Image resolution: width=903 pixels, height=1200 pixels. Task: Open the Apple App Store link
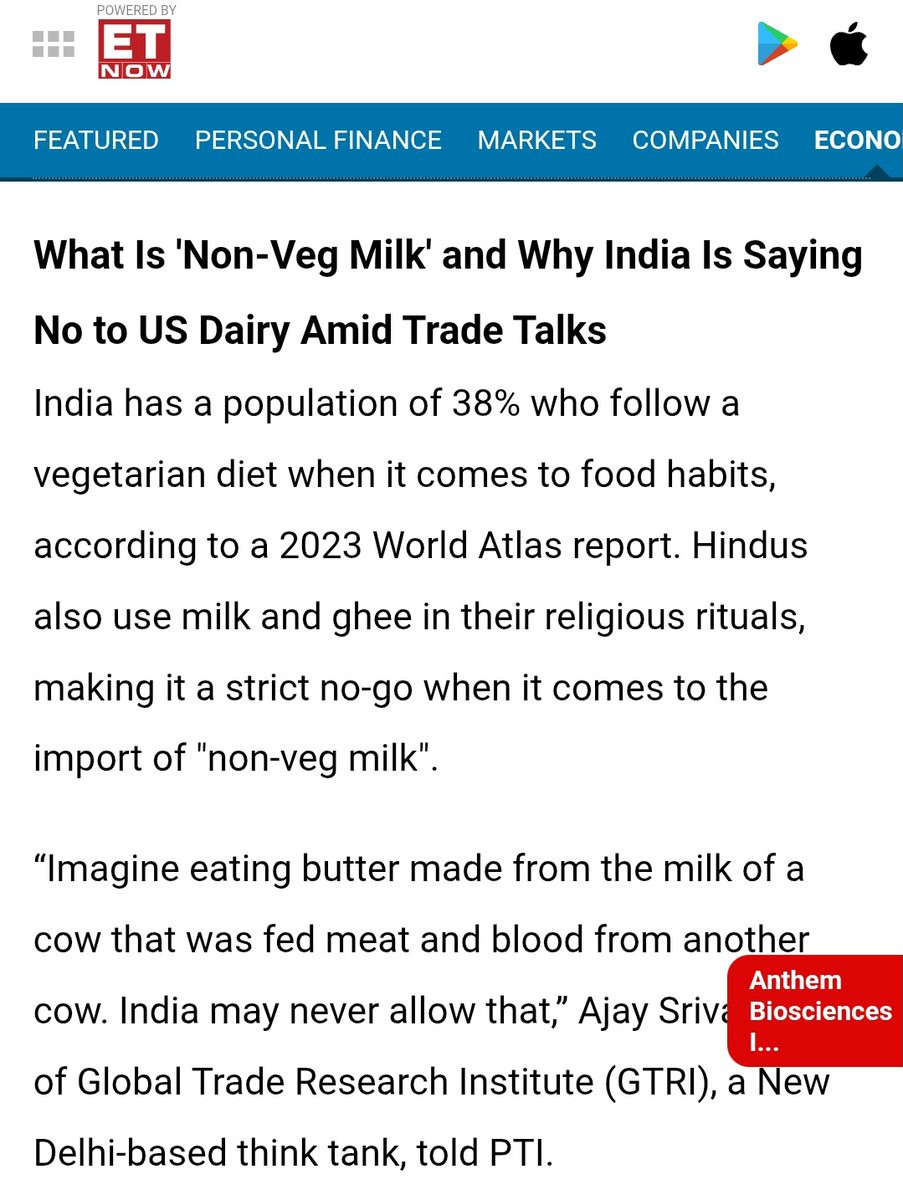[x=848, y=45]
